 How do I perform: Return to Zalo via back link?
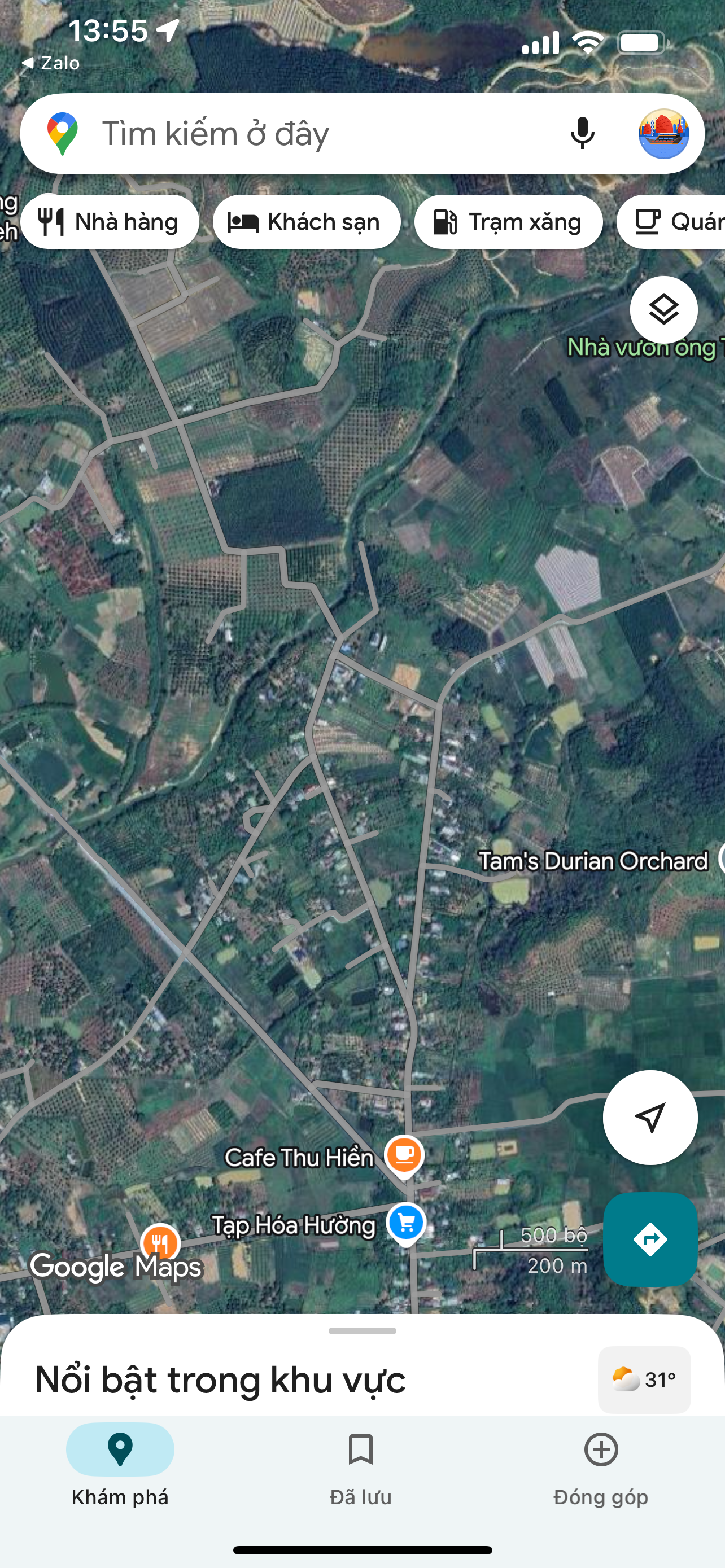[x=50, y=63]
